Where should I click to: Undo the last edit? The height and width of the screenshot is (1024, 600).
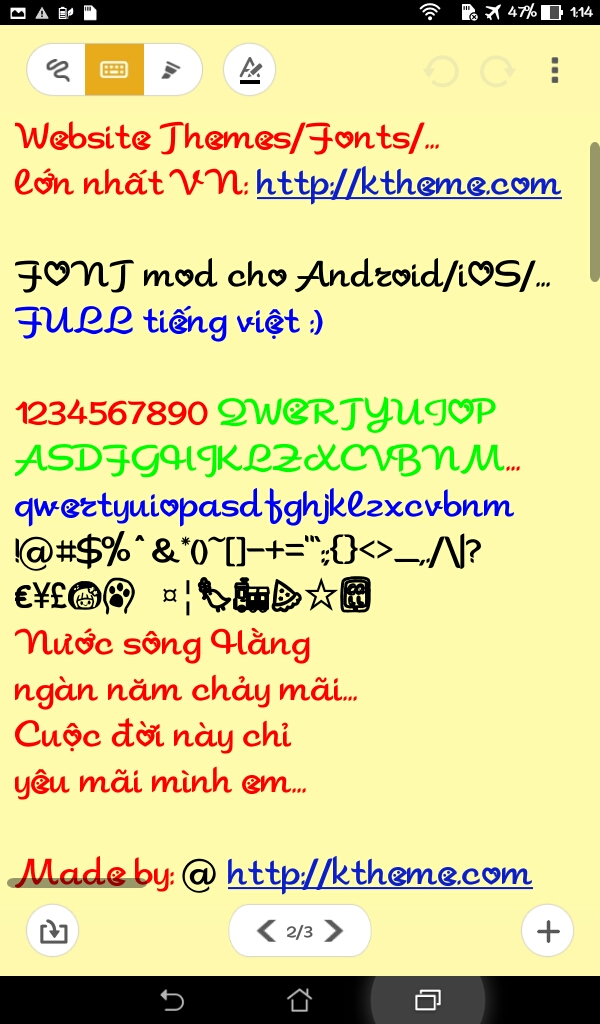click(441, 71)
